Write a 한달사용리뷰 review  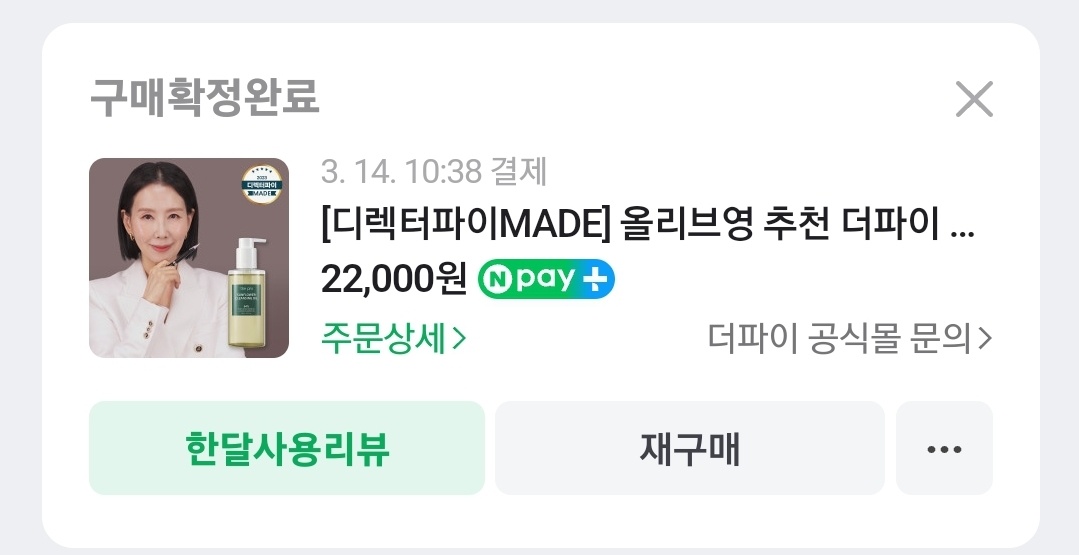[x=287, y=449]
